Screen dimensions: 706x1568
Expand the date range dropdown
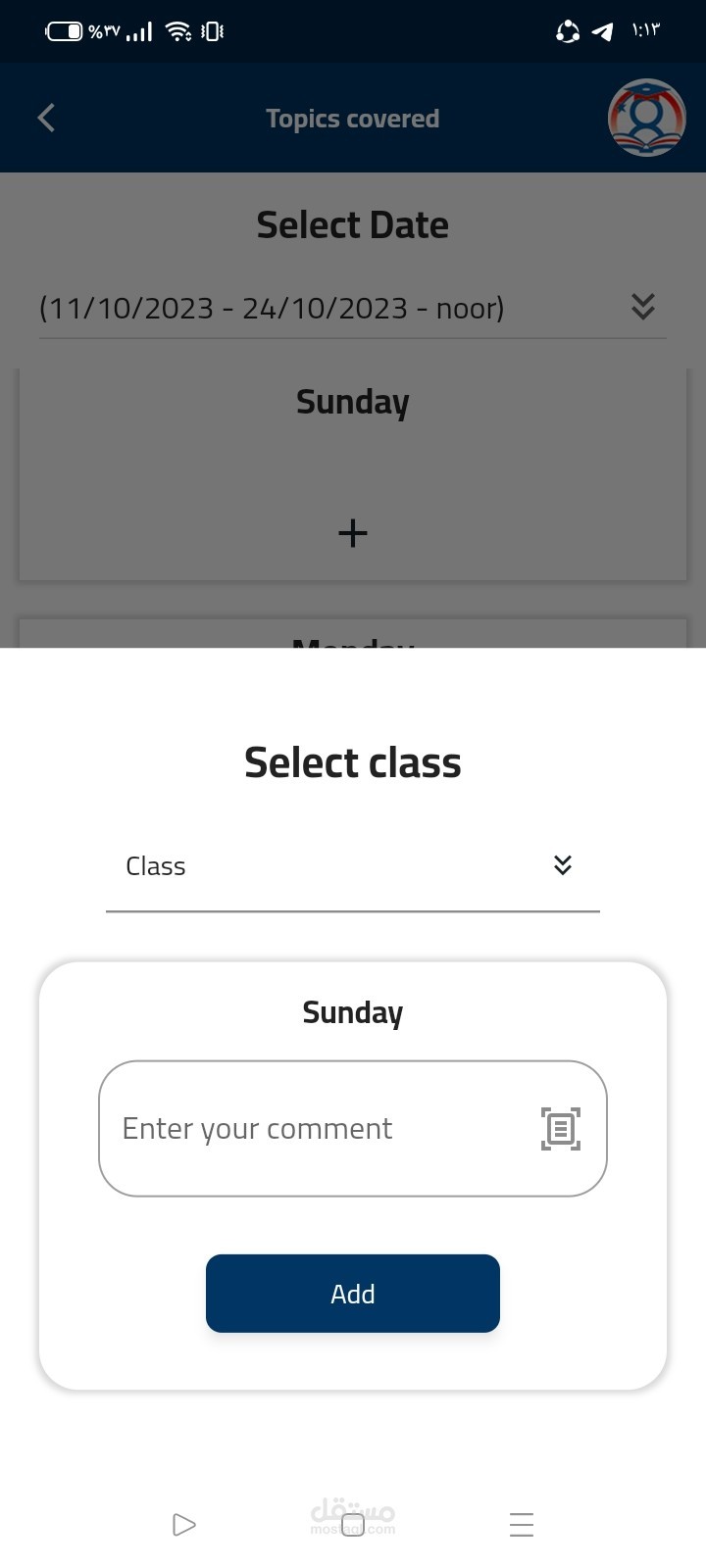[x=353, y=308]
